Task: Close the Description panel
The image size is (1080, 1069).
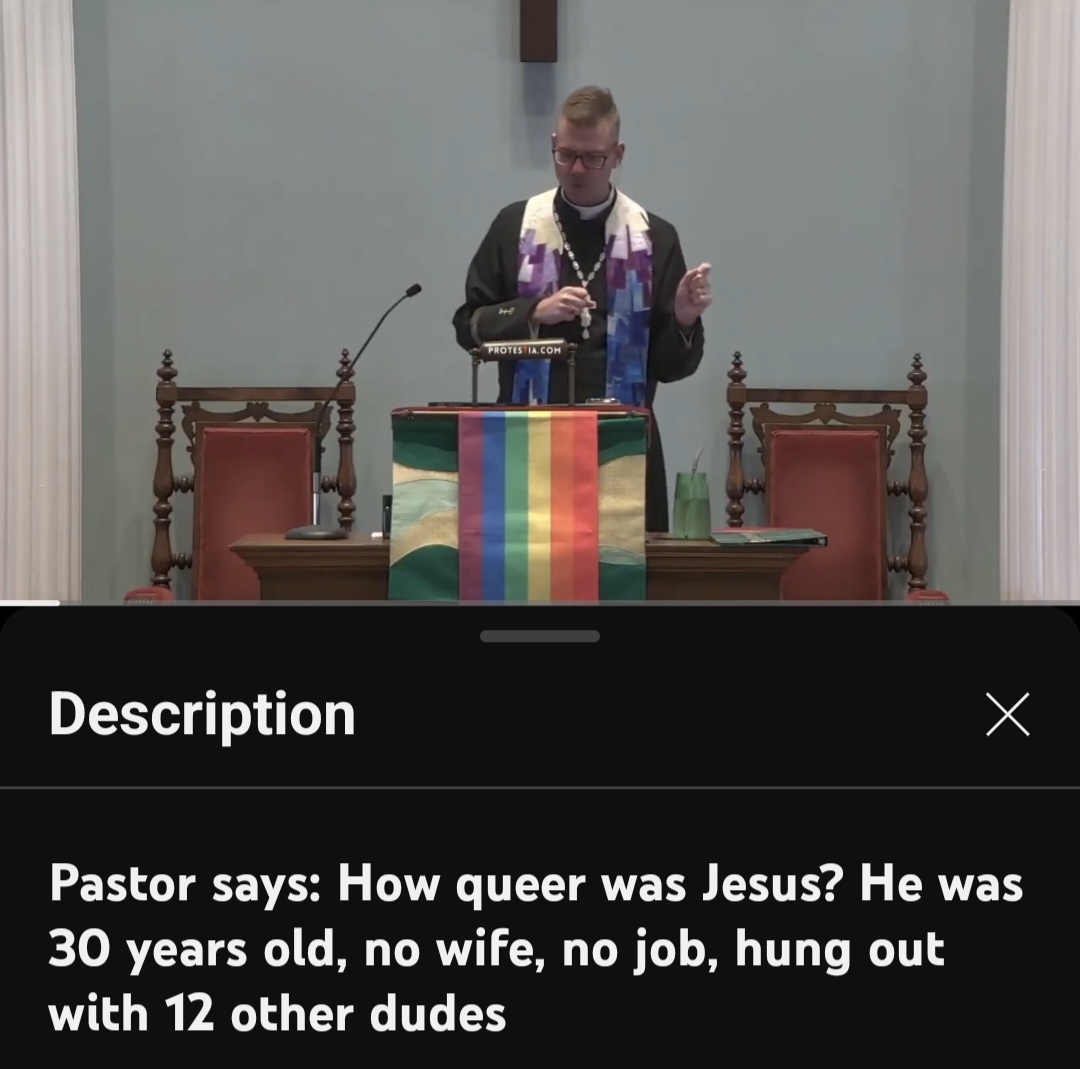Action: (1007, 714)
